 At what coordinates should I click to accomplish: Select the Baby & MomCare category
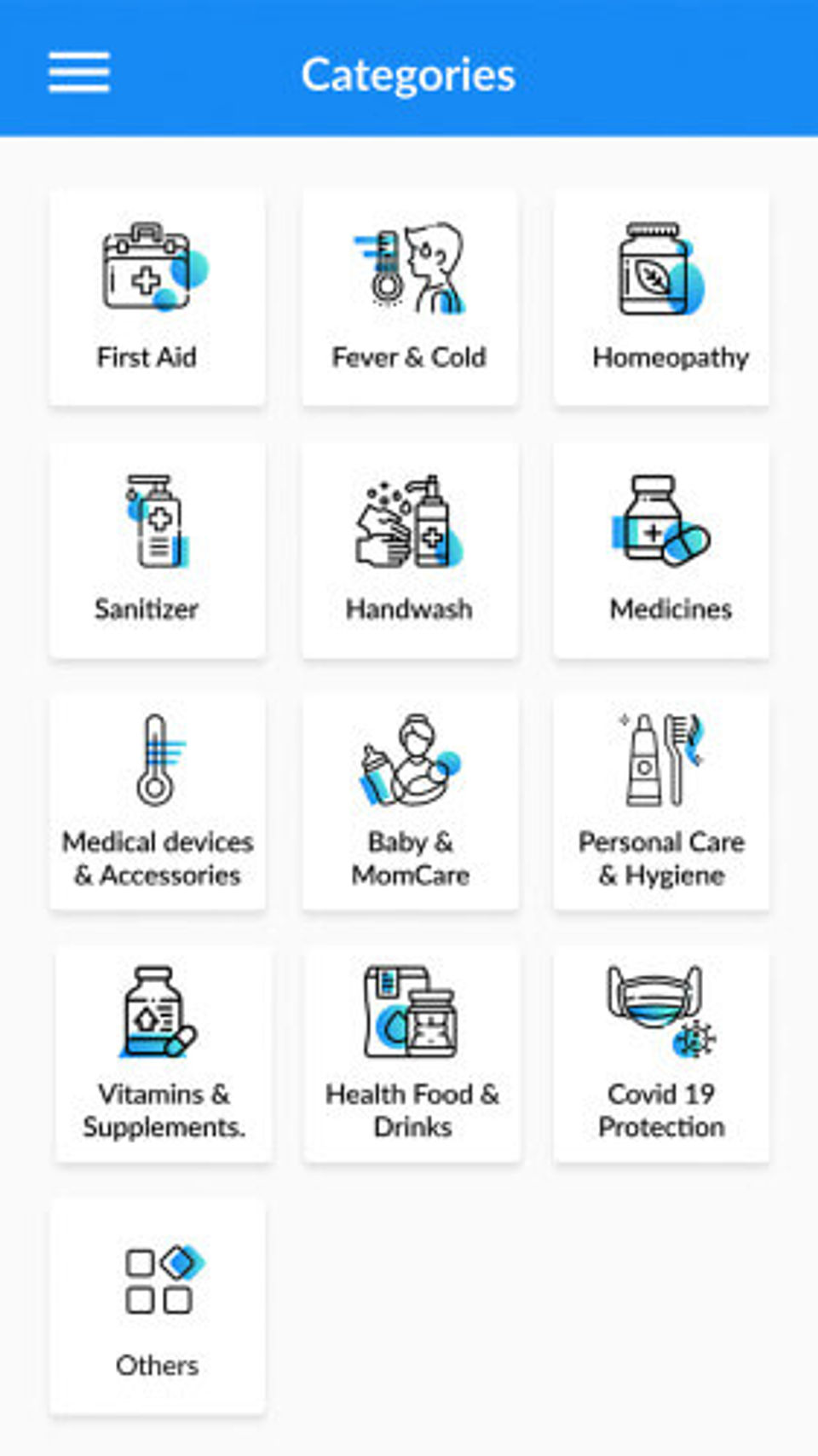click(410, 802)
